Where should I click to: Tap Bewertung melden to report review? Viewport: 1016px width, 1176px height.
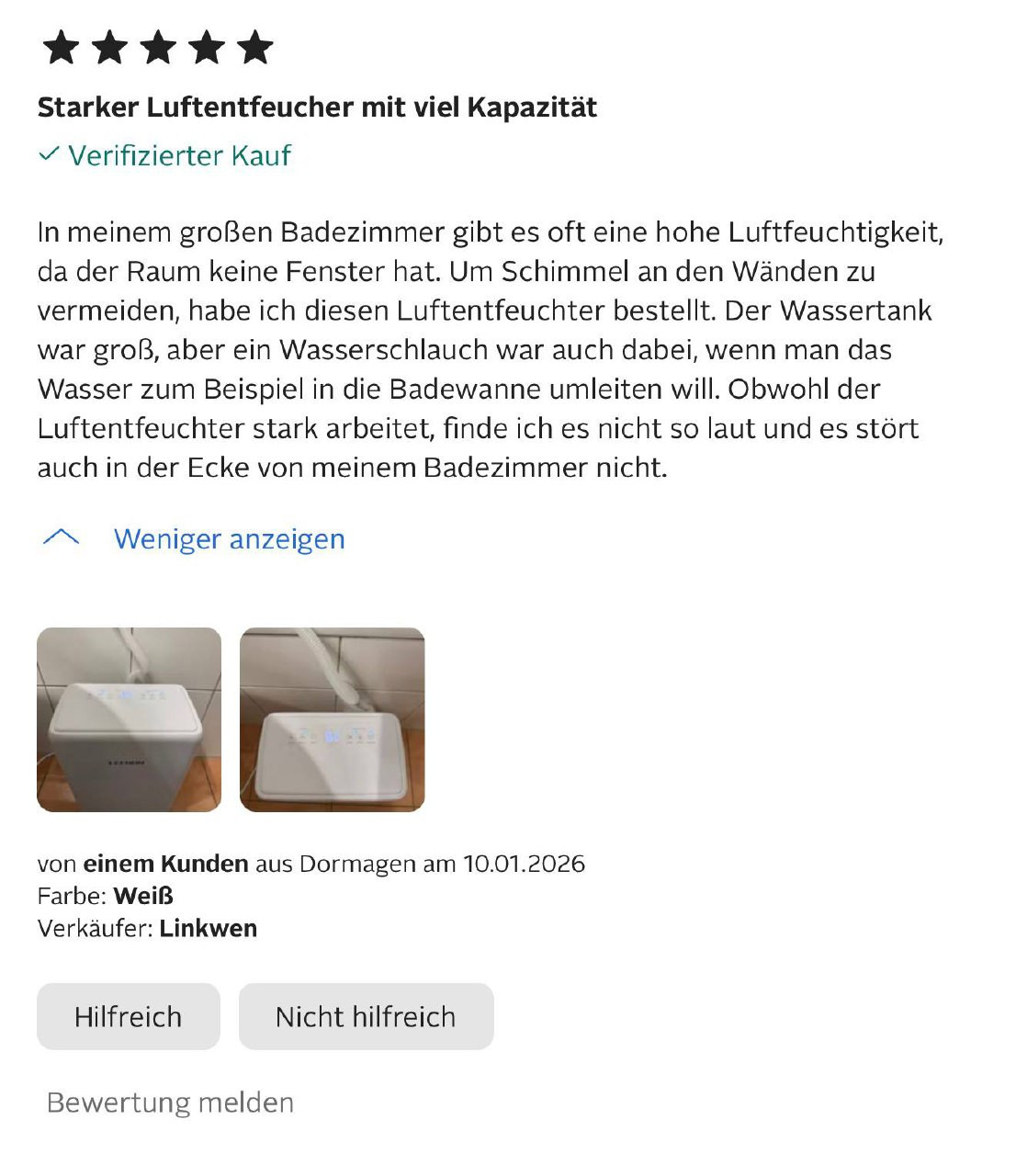[x=171, y=1102]
